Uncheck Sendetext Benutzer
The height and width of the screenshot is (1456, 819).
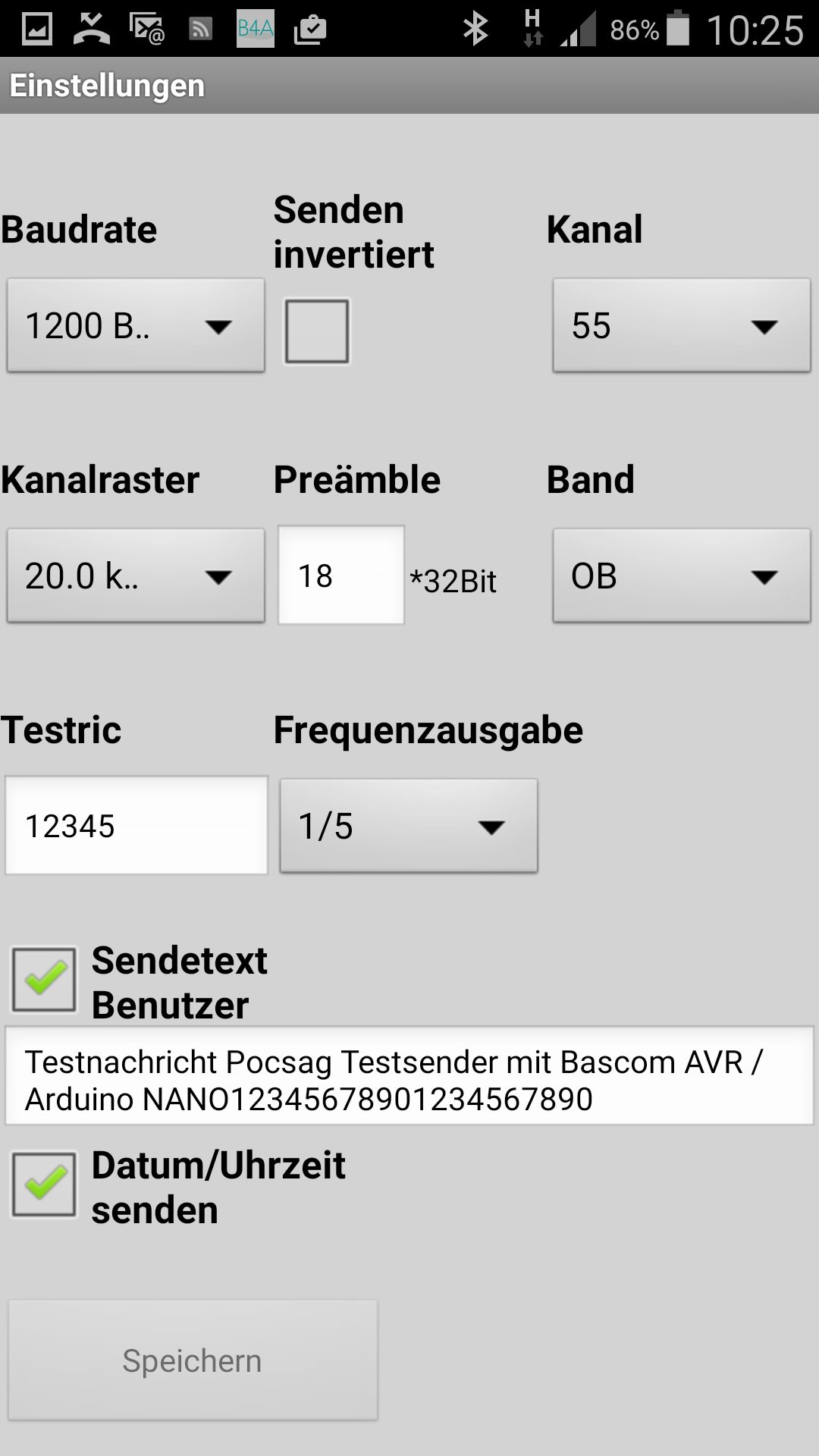[44, 979]
